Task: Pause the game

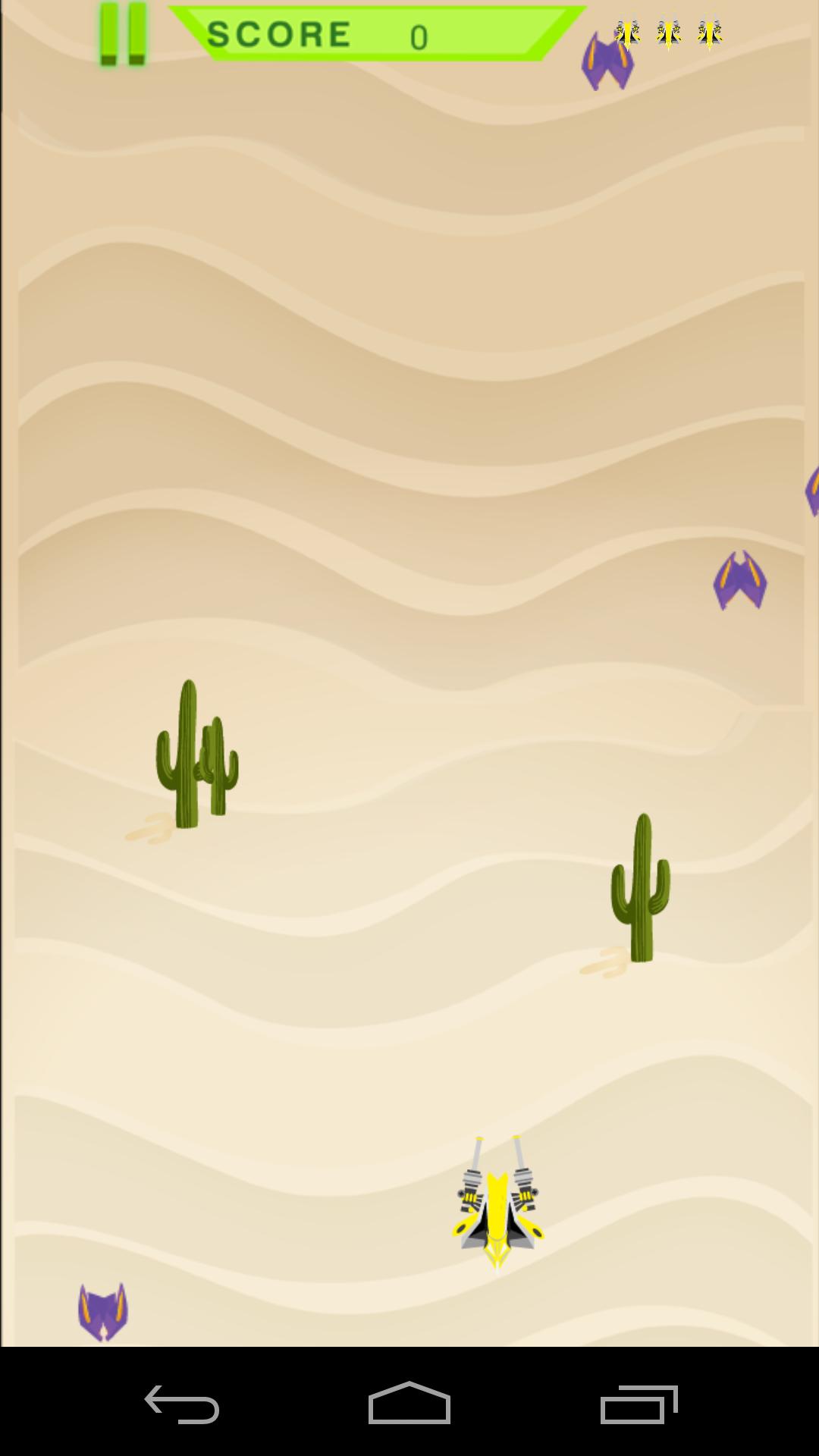Action: point(122,35)
